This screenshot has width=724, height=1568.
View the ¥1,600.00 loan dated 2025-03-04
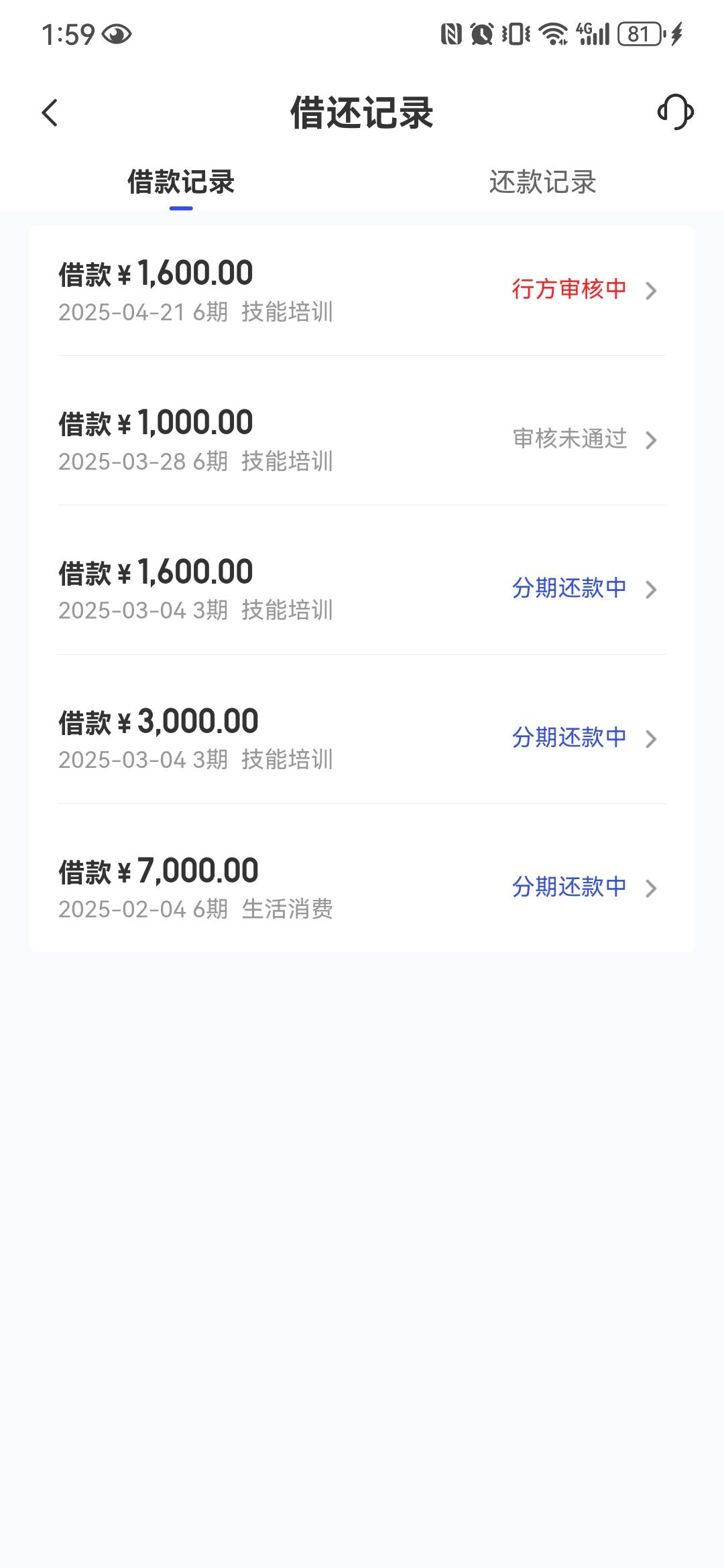click(362, 590)
